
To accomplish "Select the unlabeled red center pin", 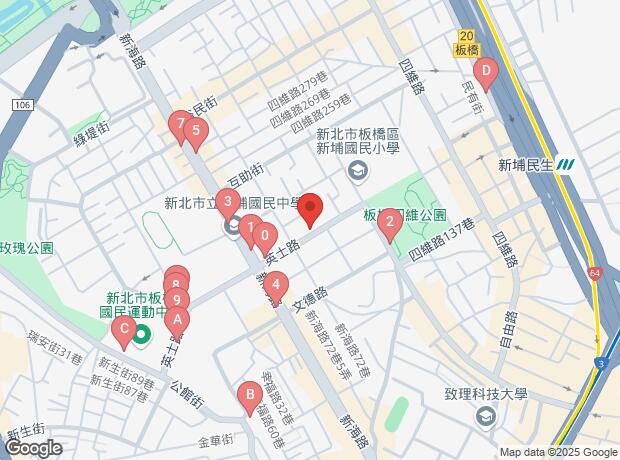I will (310, 209).
